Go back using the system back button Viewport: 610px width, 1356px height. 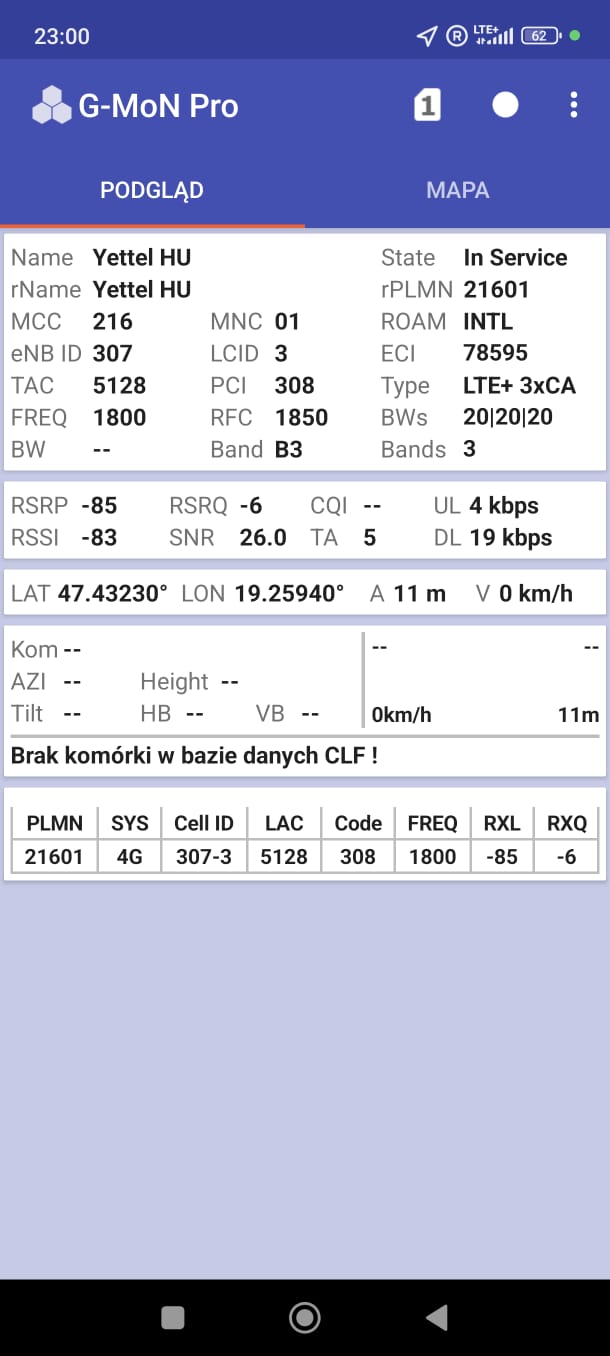(436, 1318)
